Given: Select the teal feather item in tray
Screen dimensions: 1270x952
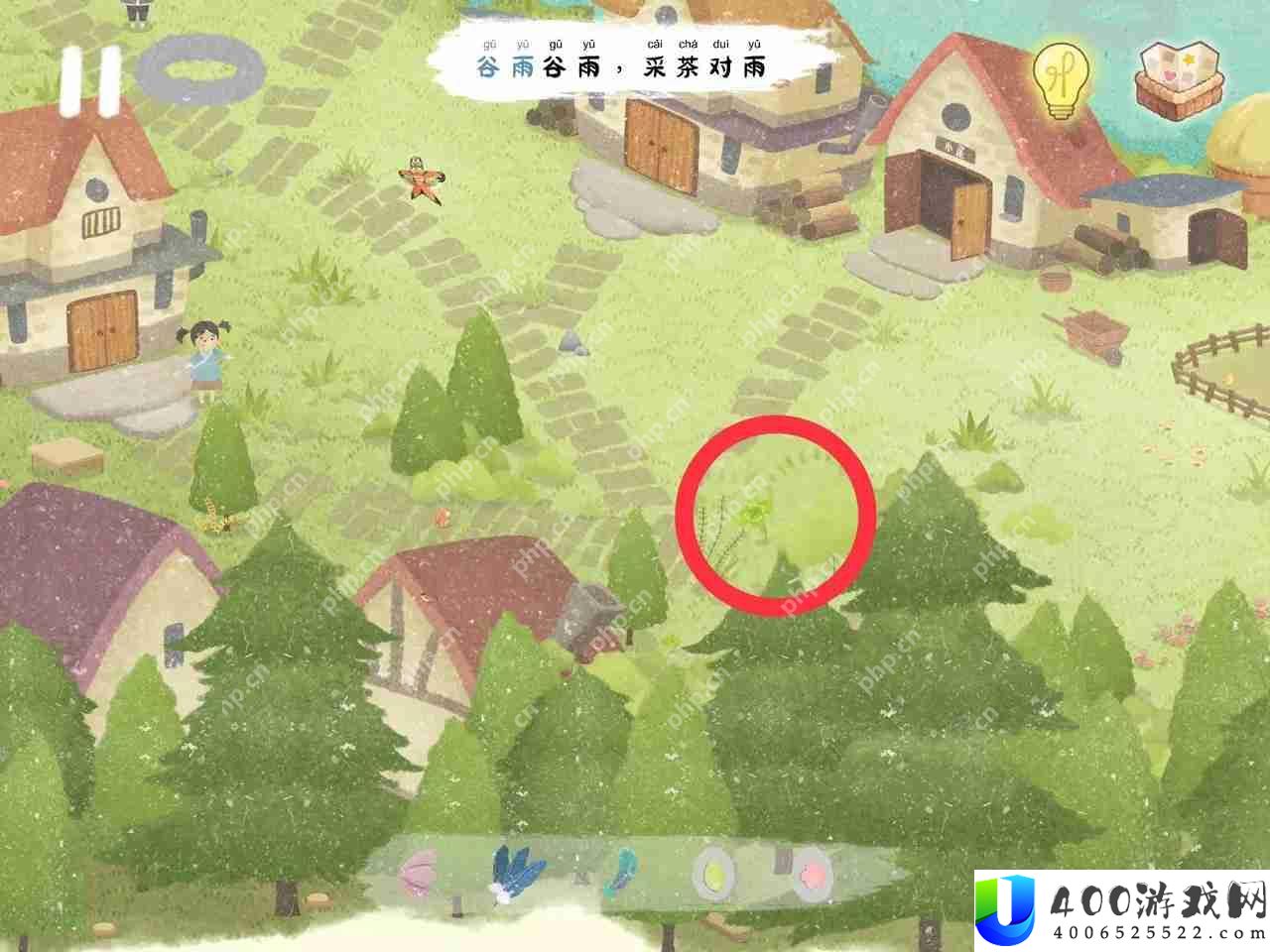Looking at the screenshot, I should 622,872.
